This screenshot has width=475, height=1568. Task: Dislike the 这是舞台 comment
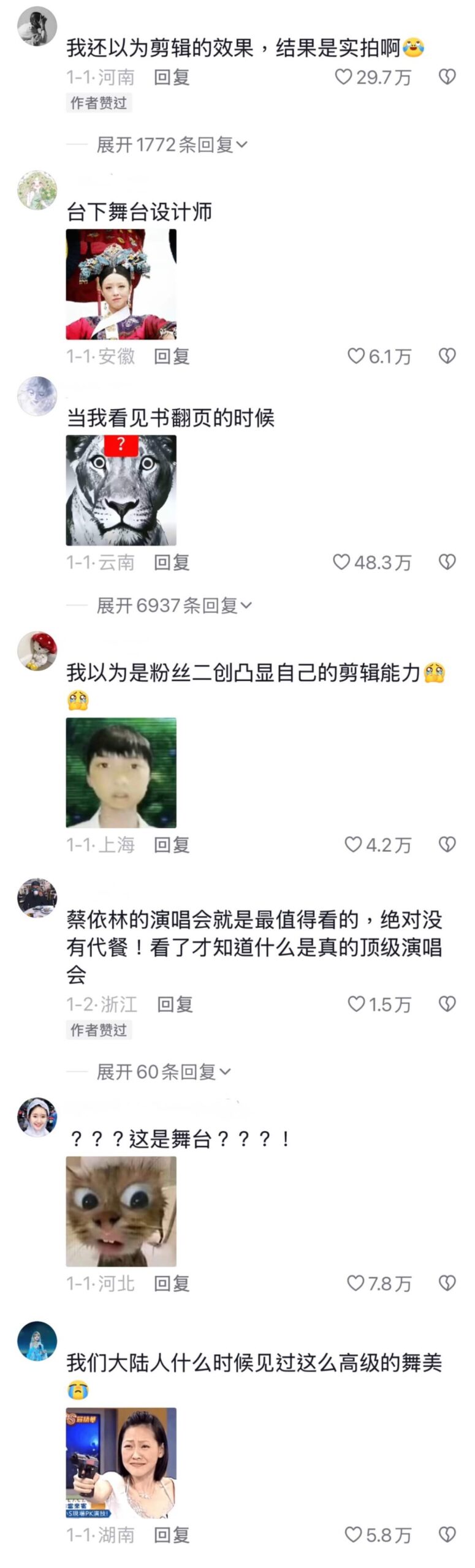447,1283
